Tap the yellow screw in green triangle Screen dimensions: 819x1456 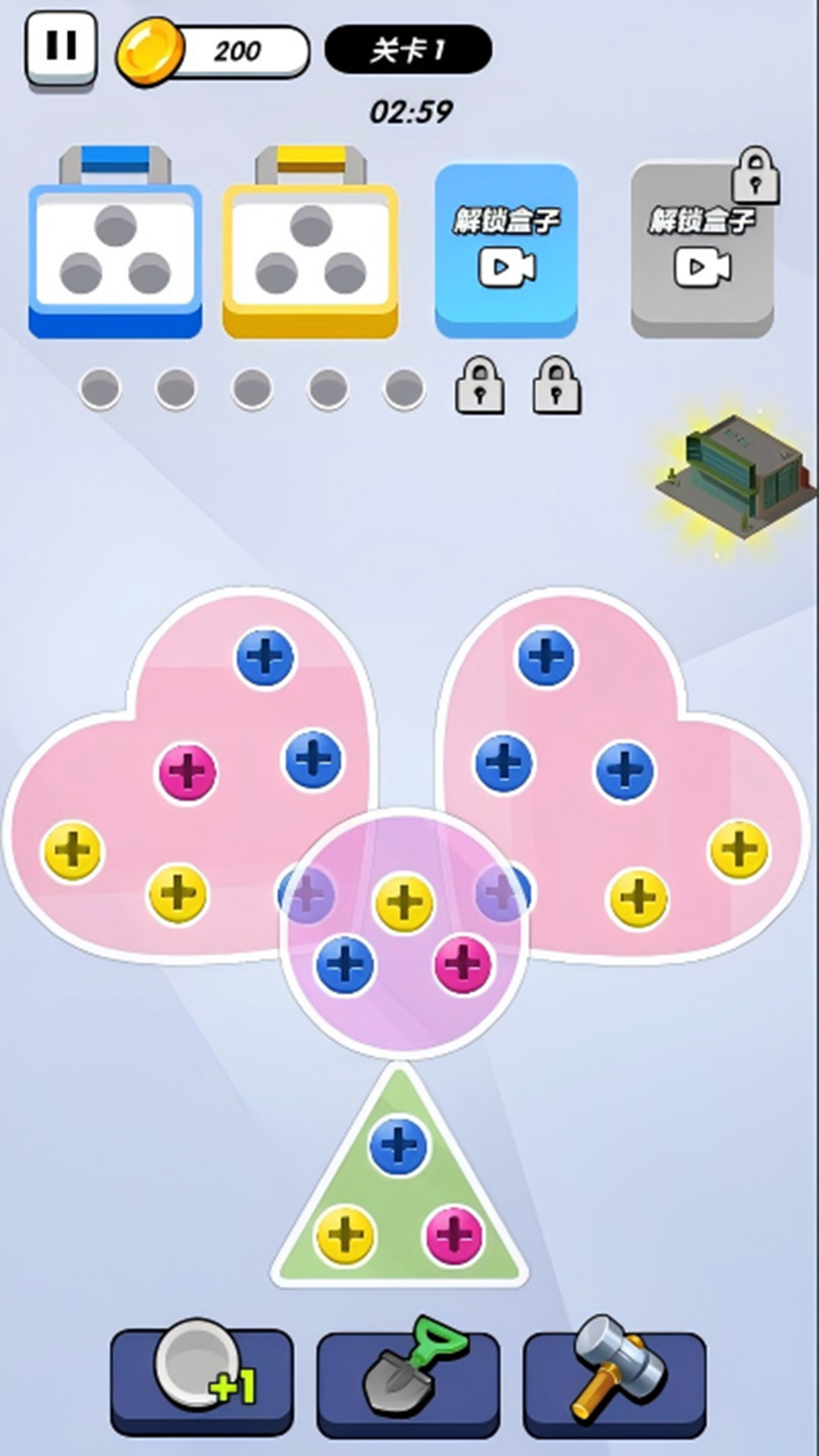(x=345, y=1235)
